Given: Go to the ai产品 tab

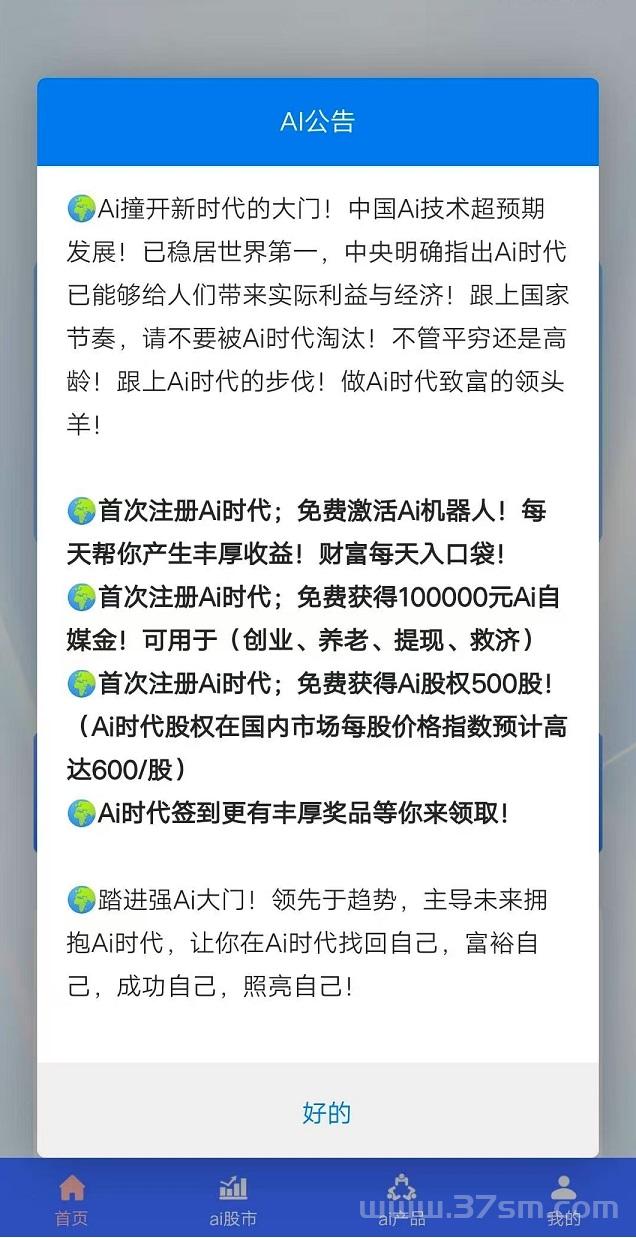Looking at the screenshot, I should (401, 1200).
